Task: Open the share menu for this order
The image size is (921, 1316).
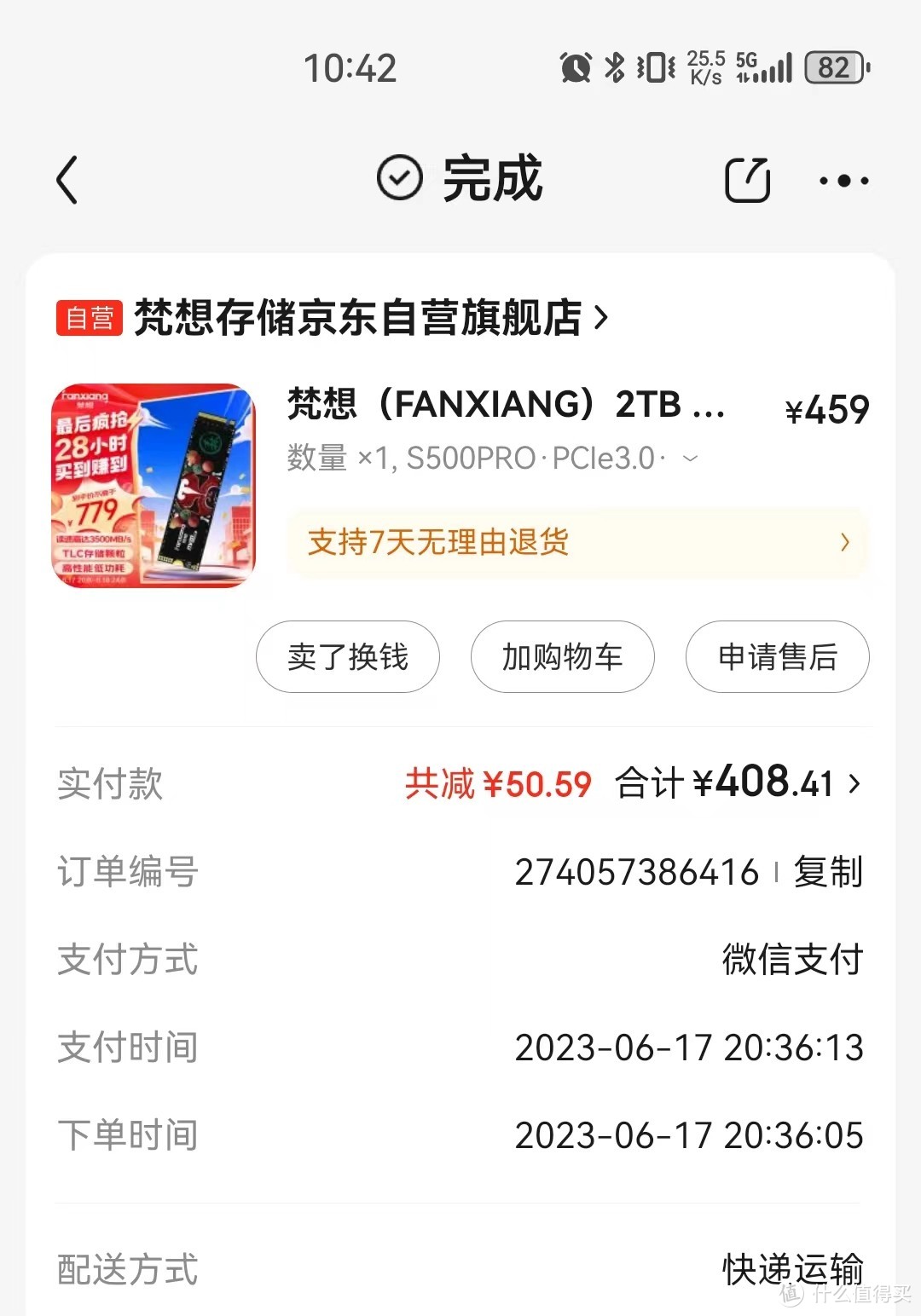Action: coord(746,180)
